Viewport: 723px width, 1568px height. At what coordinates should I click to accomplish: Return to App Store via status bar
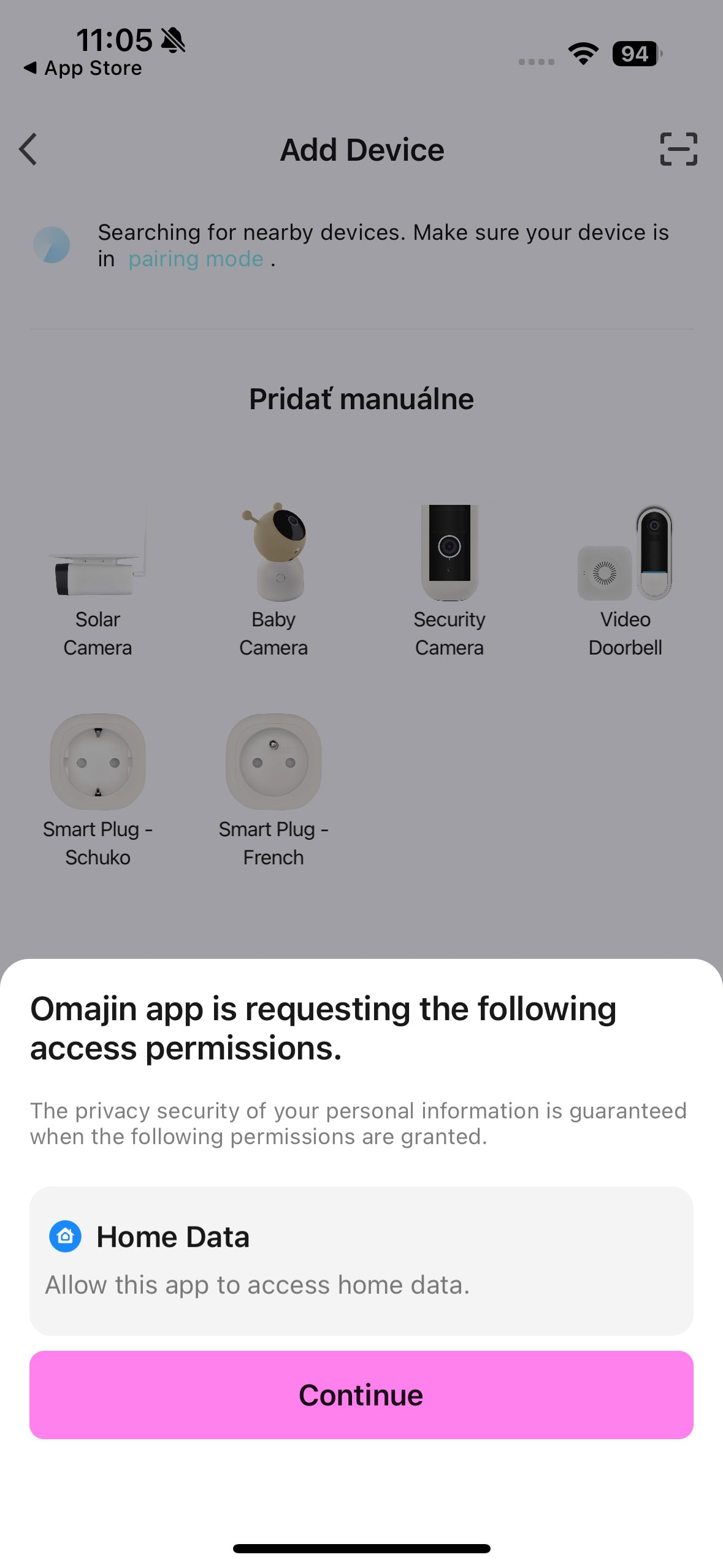point(82,68)
